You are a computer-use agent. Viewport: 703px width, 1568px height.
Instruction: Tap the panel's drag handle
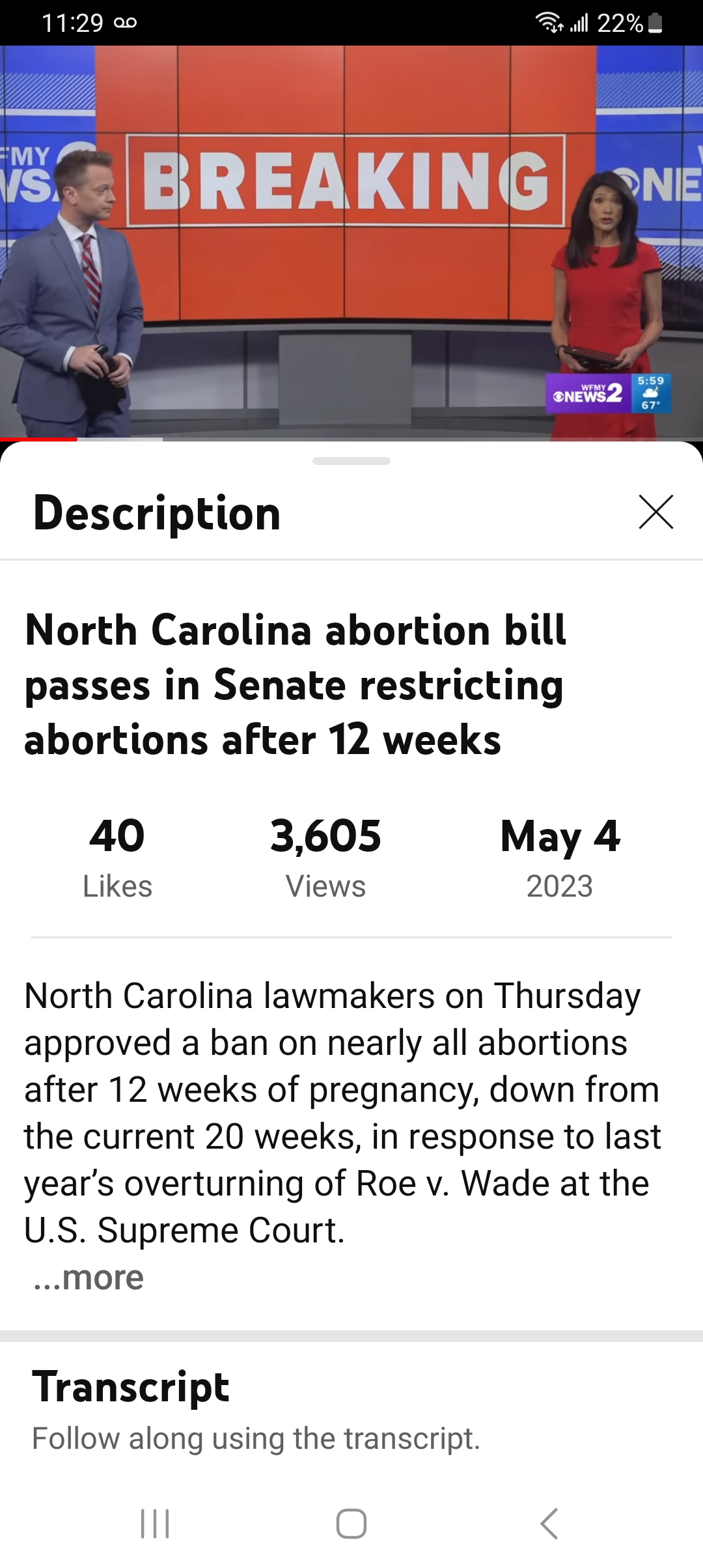pyautogui.click(x=351, y=461)
